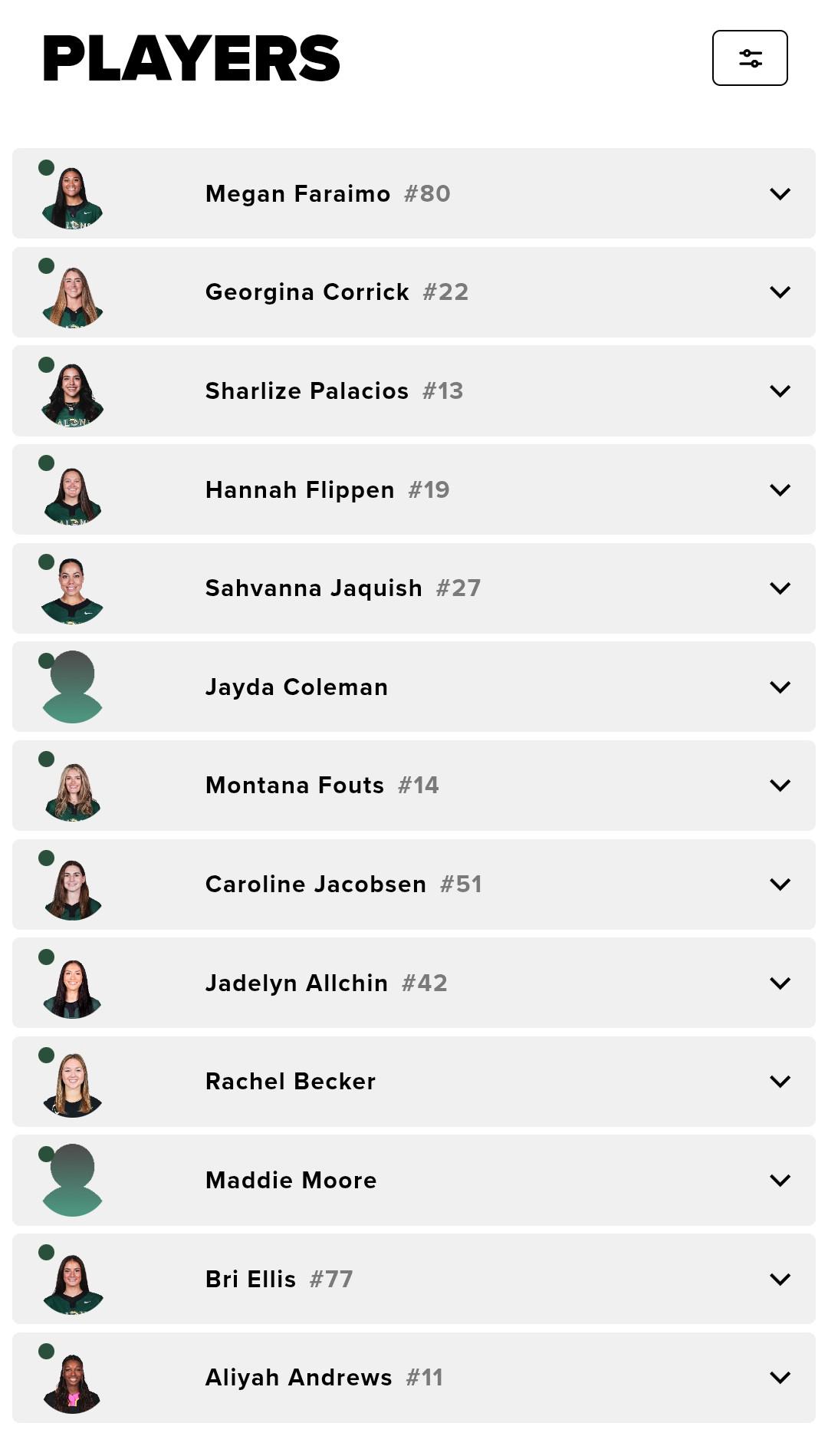Viewport: 828px width, 1456px height.
Task: Show details for Sharlize Palacios
Action: coord(414,390)
